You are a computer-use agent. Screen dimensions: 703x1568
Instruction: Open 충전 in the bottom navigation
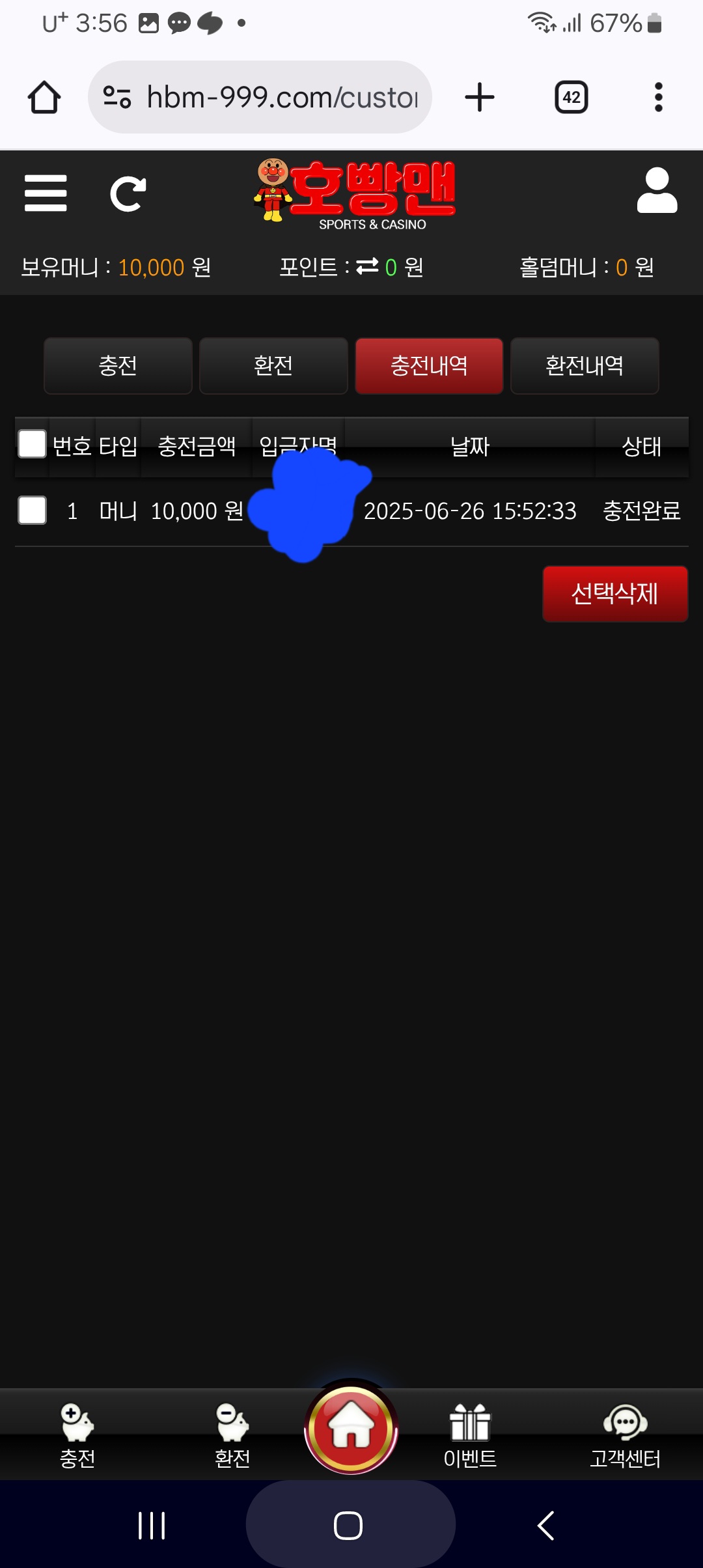click(x=77, y=1435)
